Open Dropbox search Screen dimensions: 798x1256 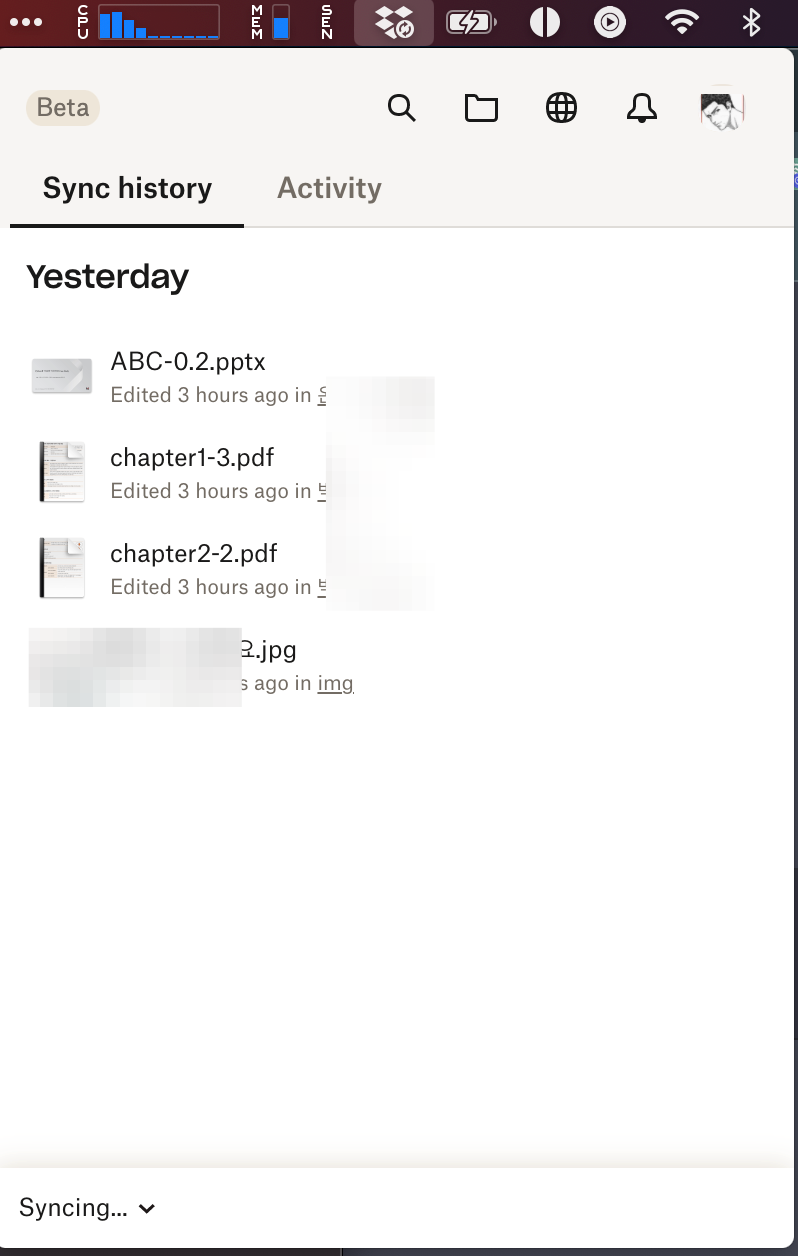pyautogui.click(x=402, y=108)
